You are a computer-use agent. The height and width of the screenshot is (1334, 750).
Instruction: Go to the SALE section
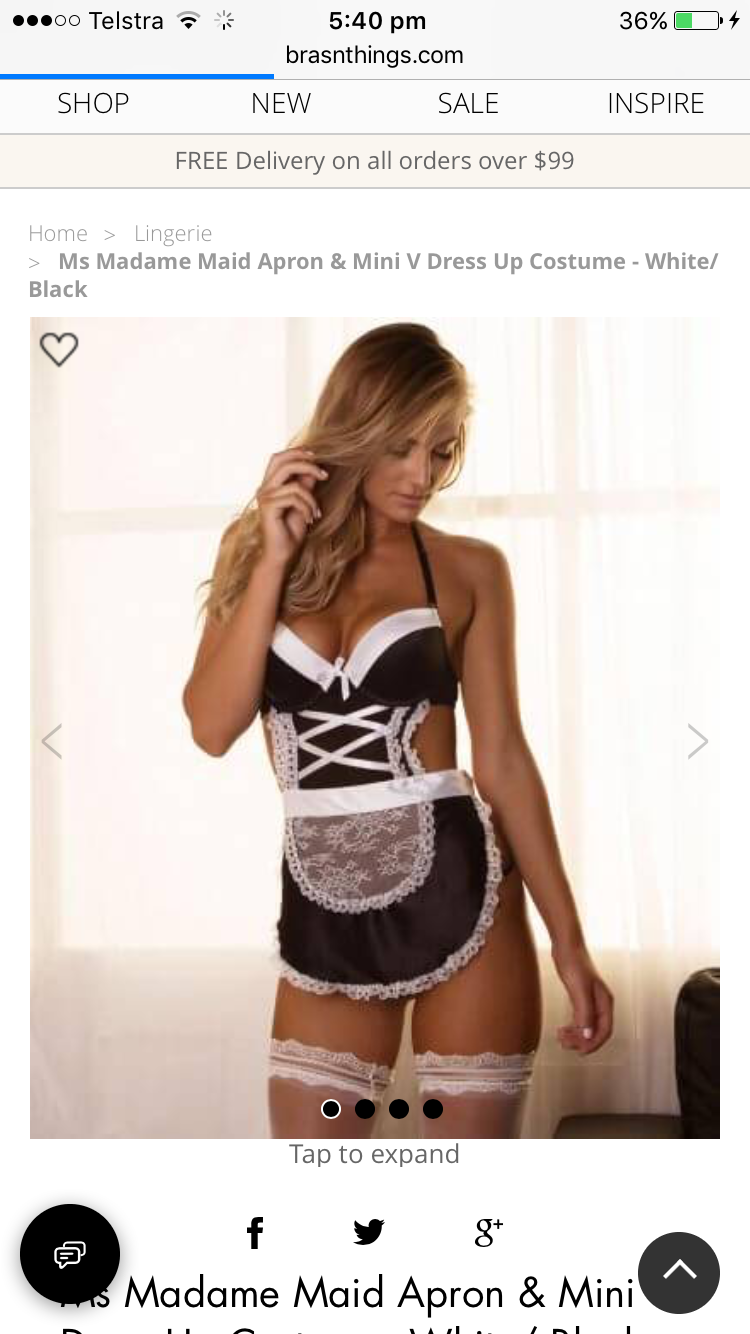click(468, 104)
